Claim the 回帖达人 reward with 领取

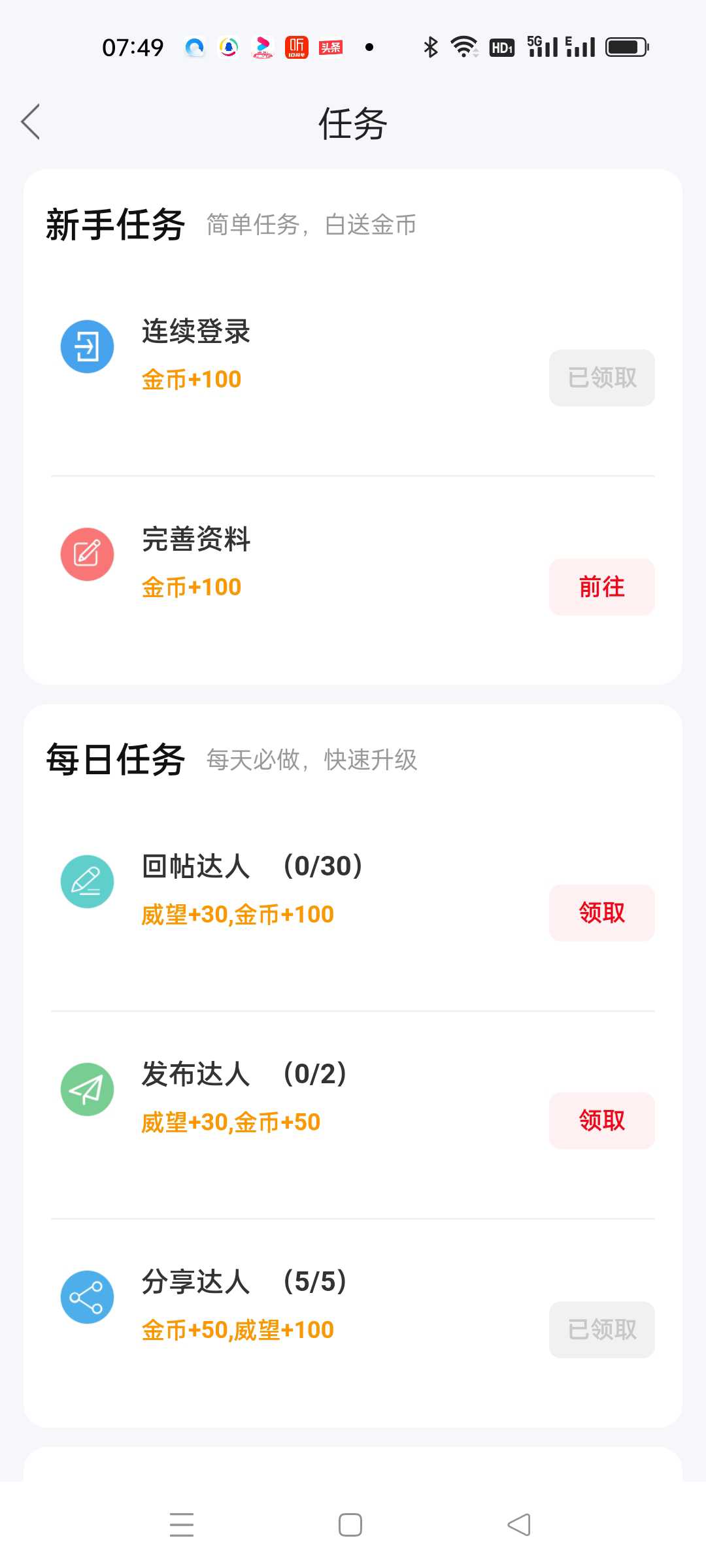pos(601,913)
